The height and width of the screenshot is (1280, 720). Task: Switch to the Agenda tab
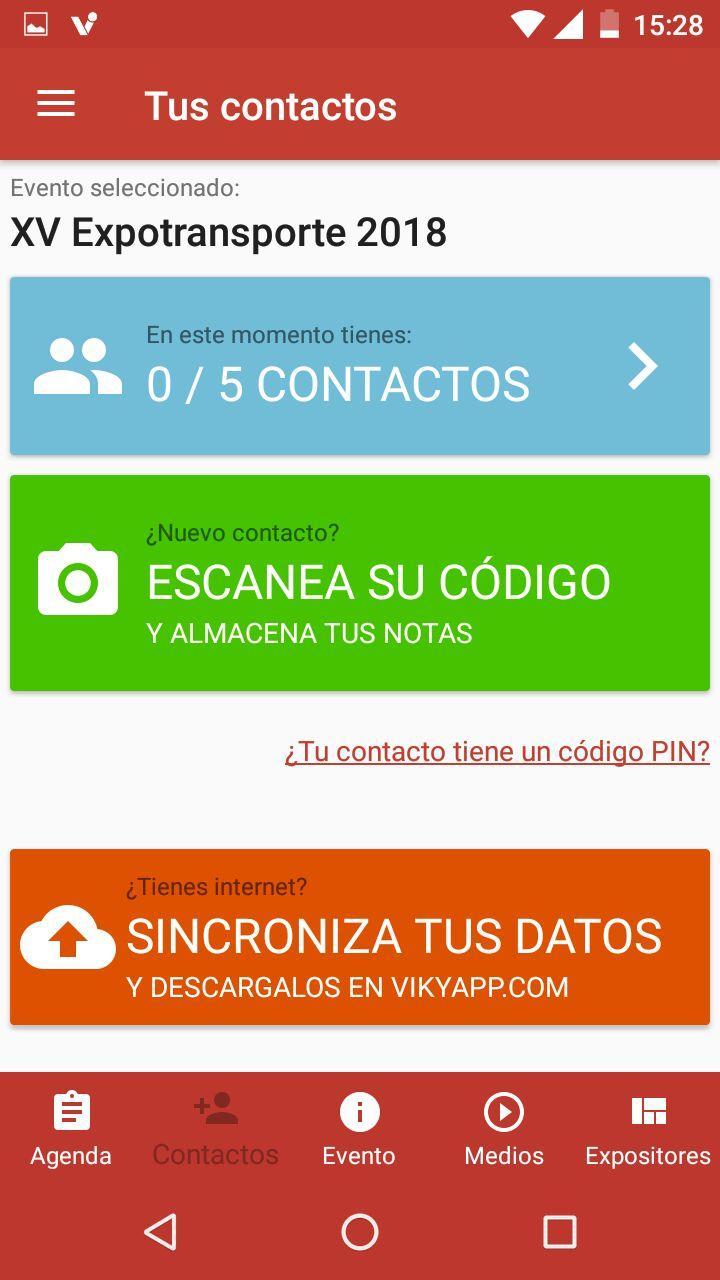(x=71, y=1130)
